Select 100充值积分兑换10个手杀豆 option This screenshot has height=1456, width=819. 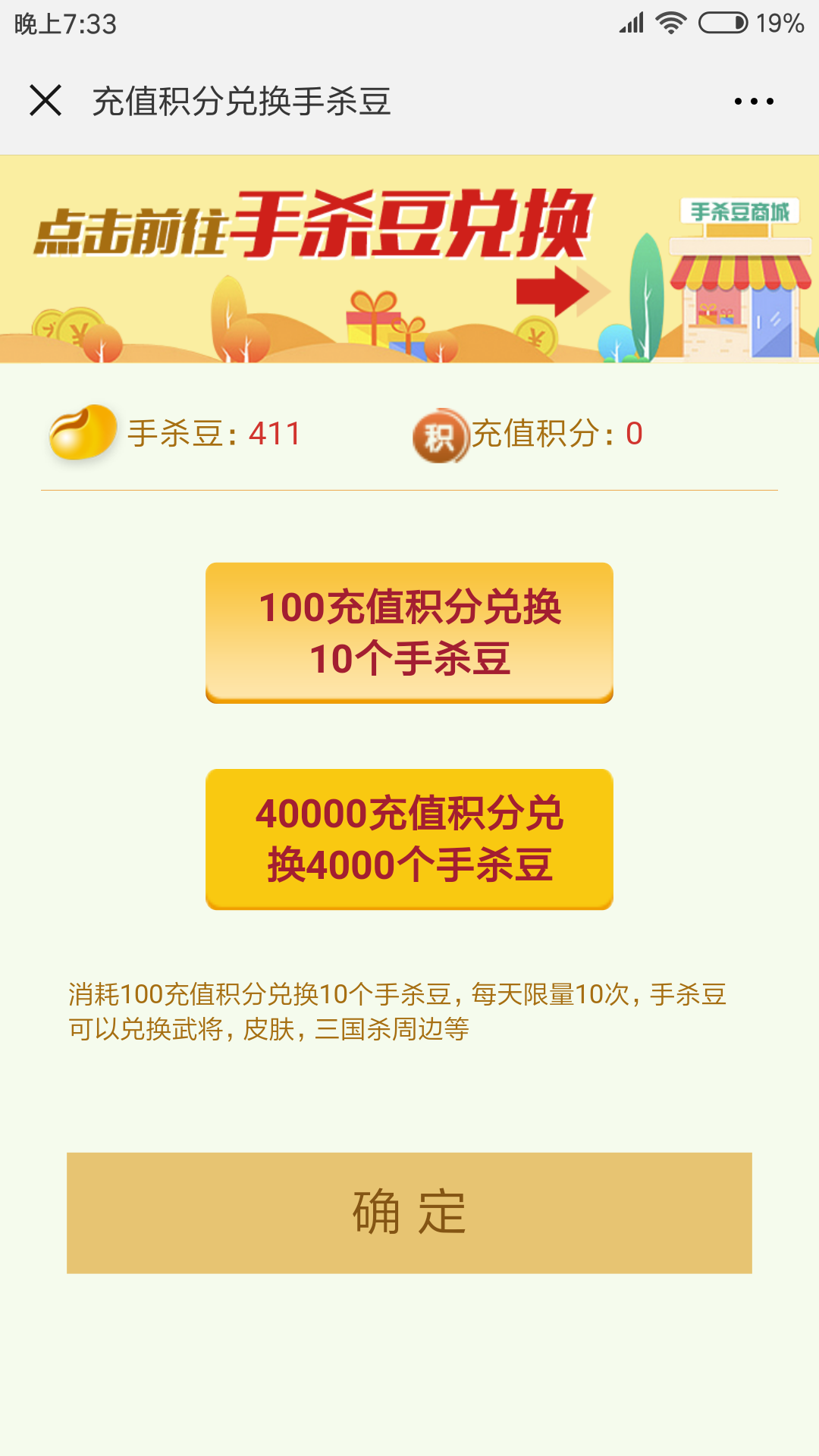click(409, 632)
